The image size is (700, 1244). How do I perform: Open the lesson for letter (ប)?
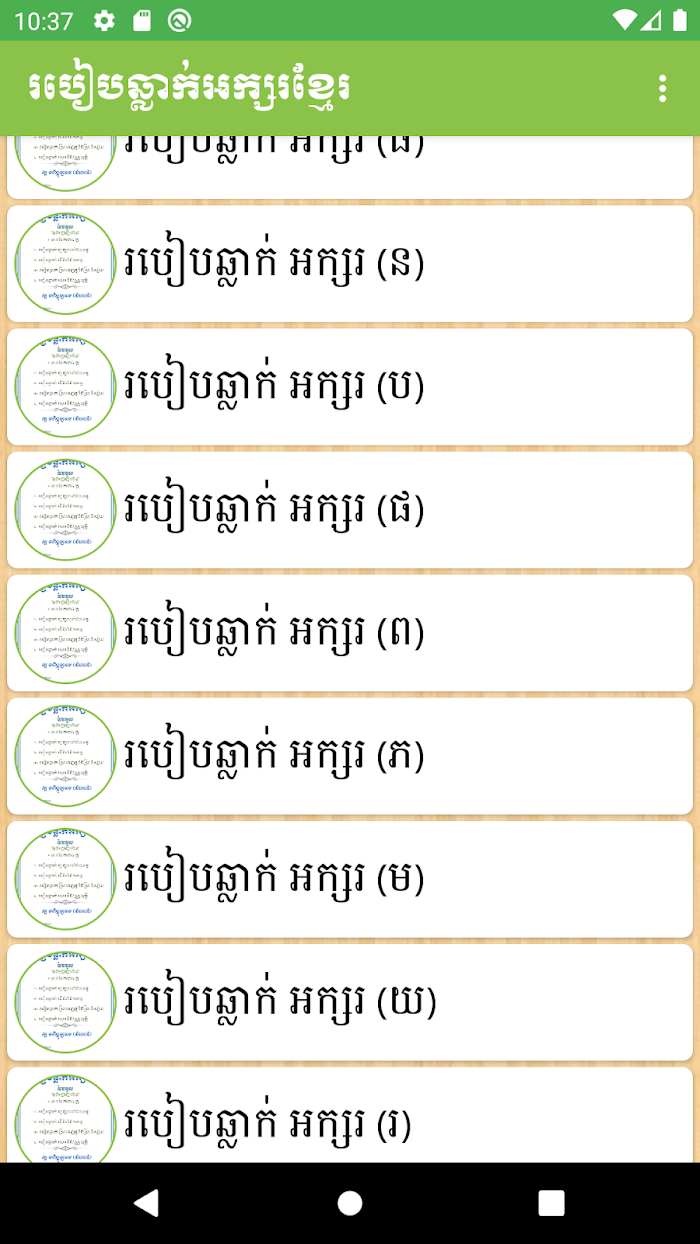(350, 387)
